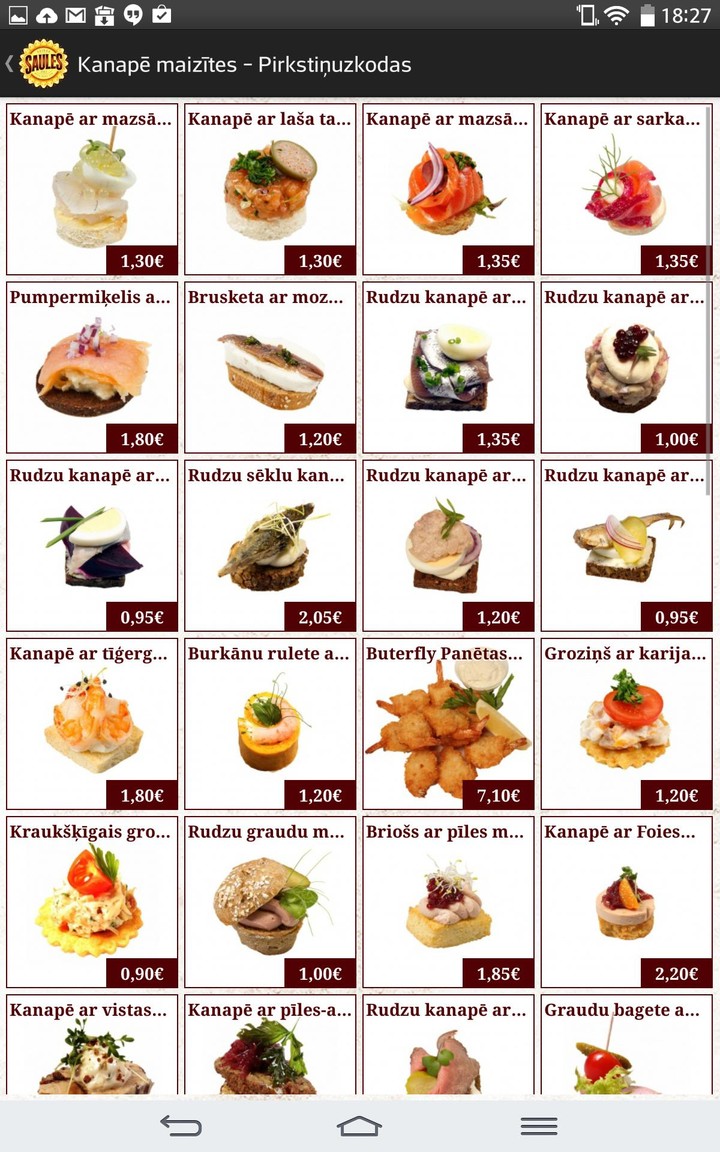Open the Brusketa ar moz... item
720x1152 pixels.
[270, 367]
